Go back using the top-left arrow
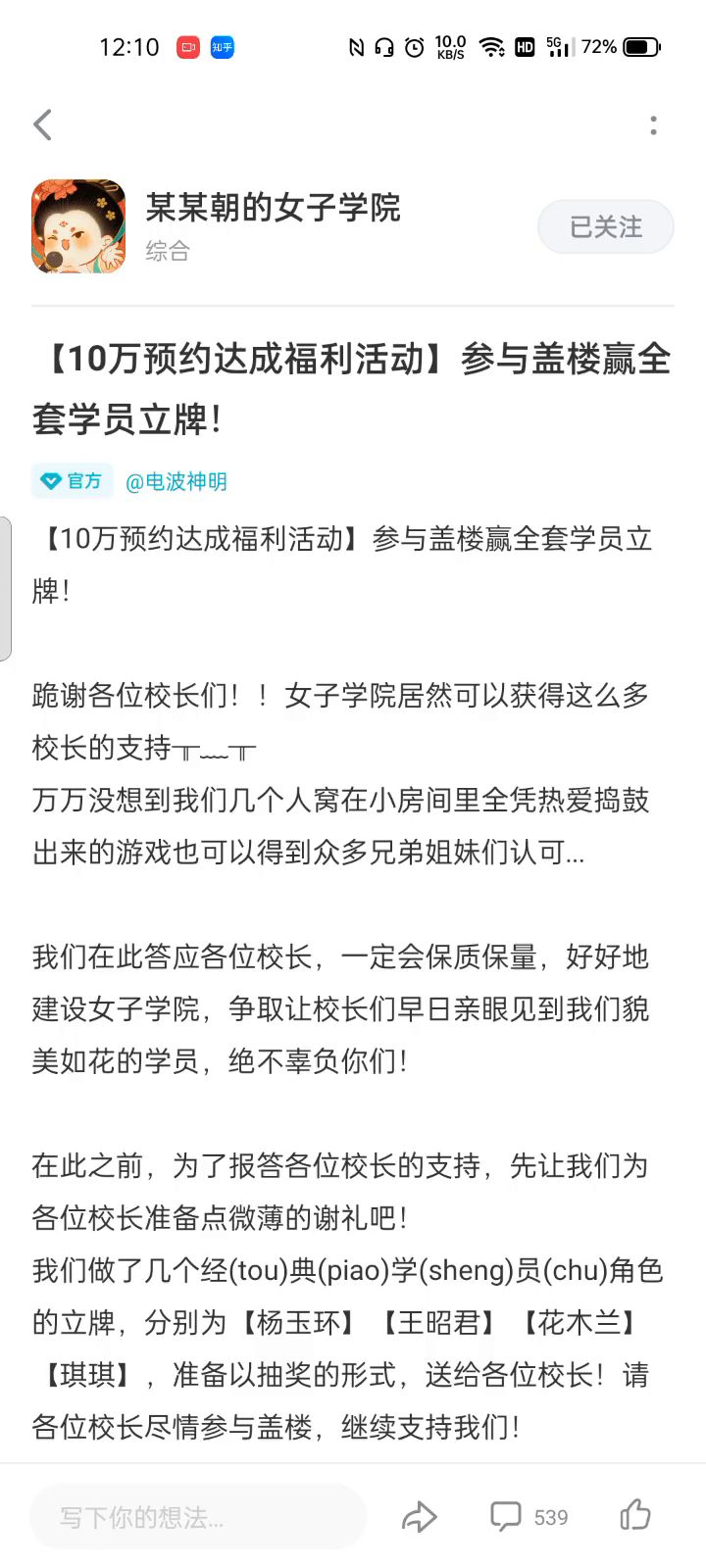 (42, 125)
